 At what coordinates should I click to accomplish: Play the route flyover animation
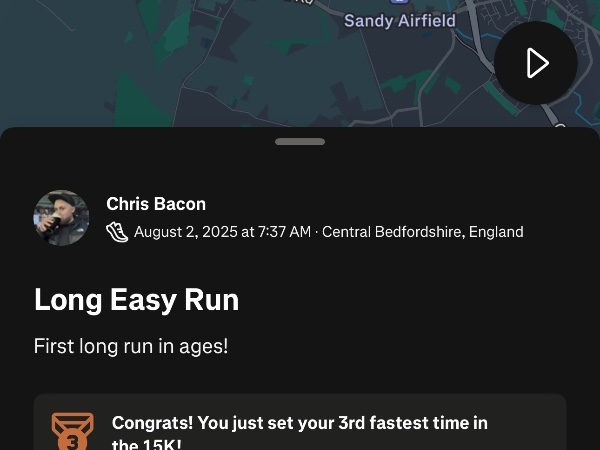click(x=536, y=63)
